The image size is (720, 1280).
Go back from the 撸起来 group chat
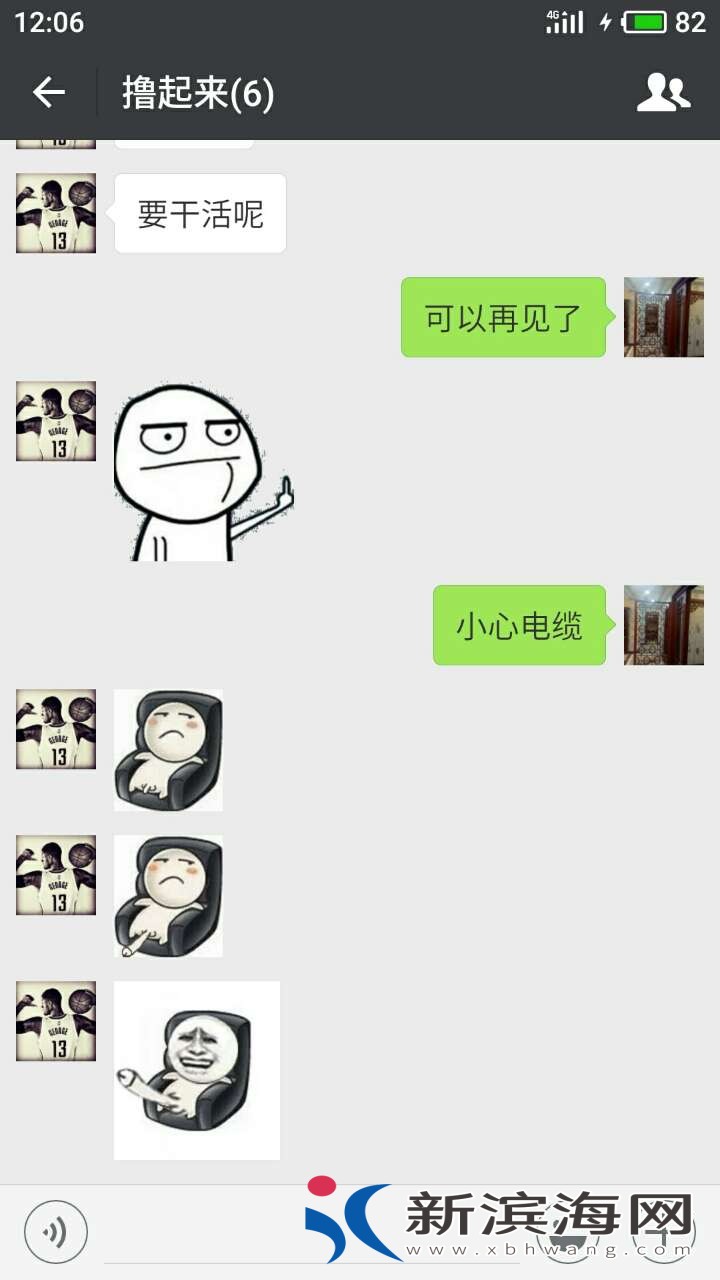point(48,93)
